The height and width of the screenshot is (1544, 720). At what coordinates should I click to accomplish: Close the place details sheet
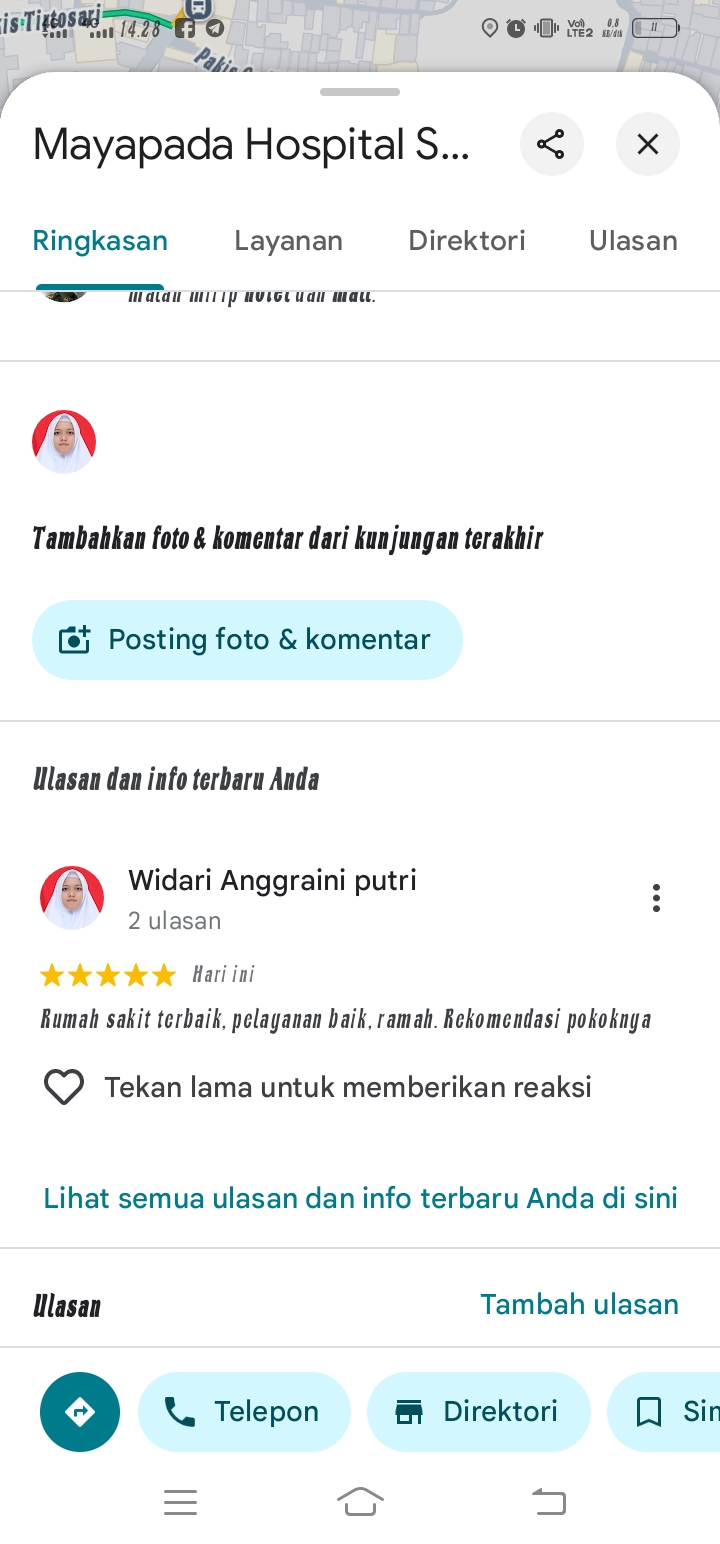[x=648, y=145]
